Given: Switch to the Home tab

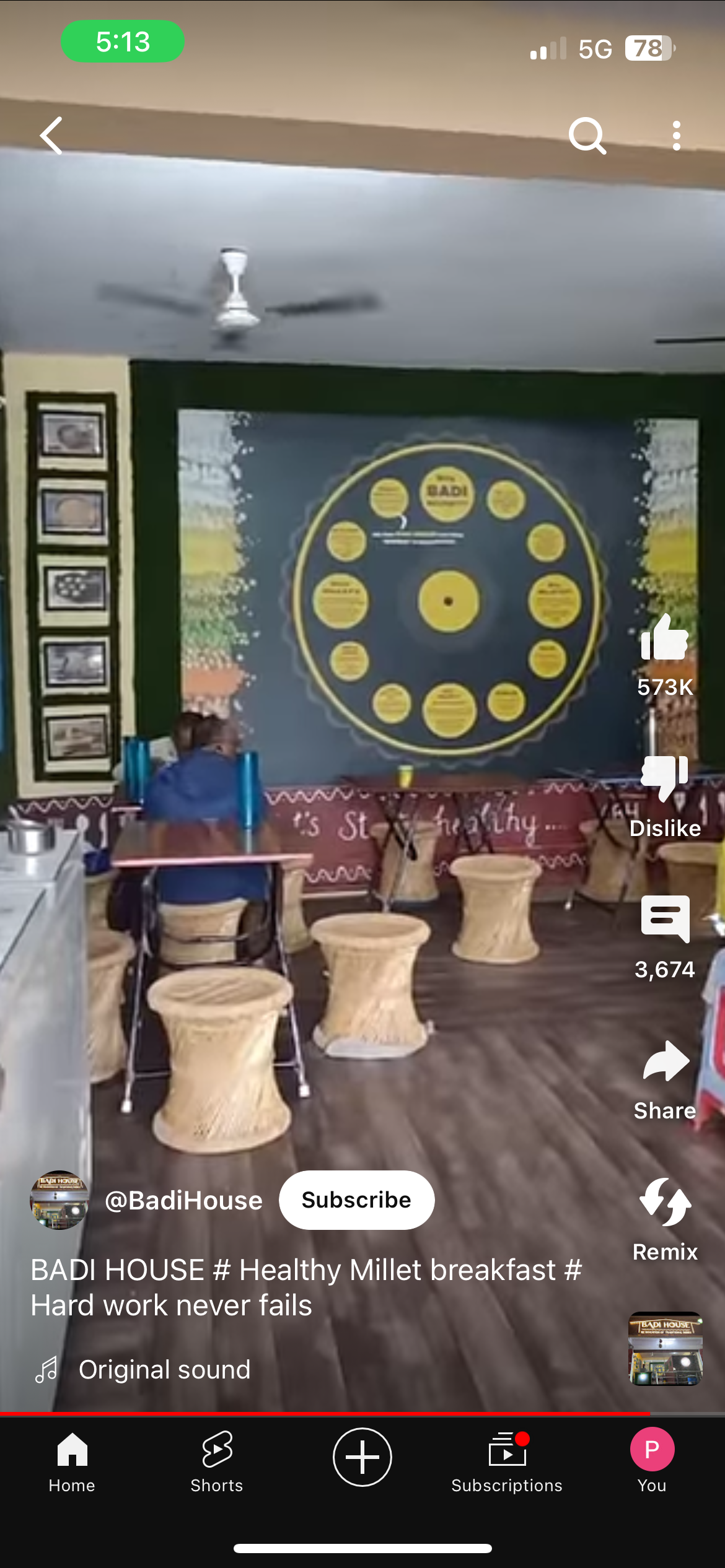Looking at the screenshot, I should point(72,1460).
